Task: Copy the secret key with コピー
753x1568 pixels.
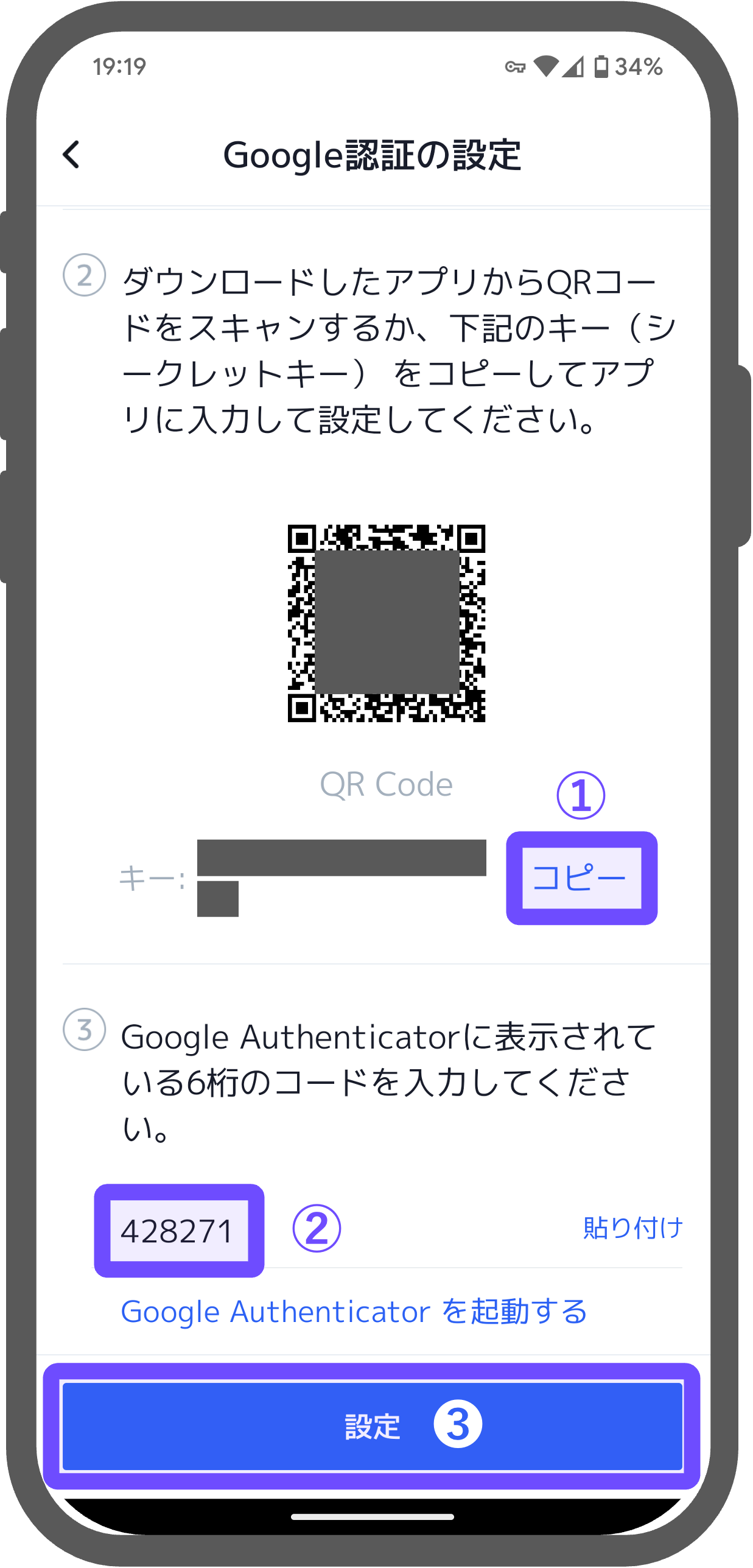Action: coord(581,878)
